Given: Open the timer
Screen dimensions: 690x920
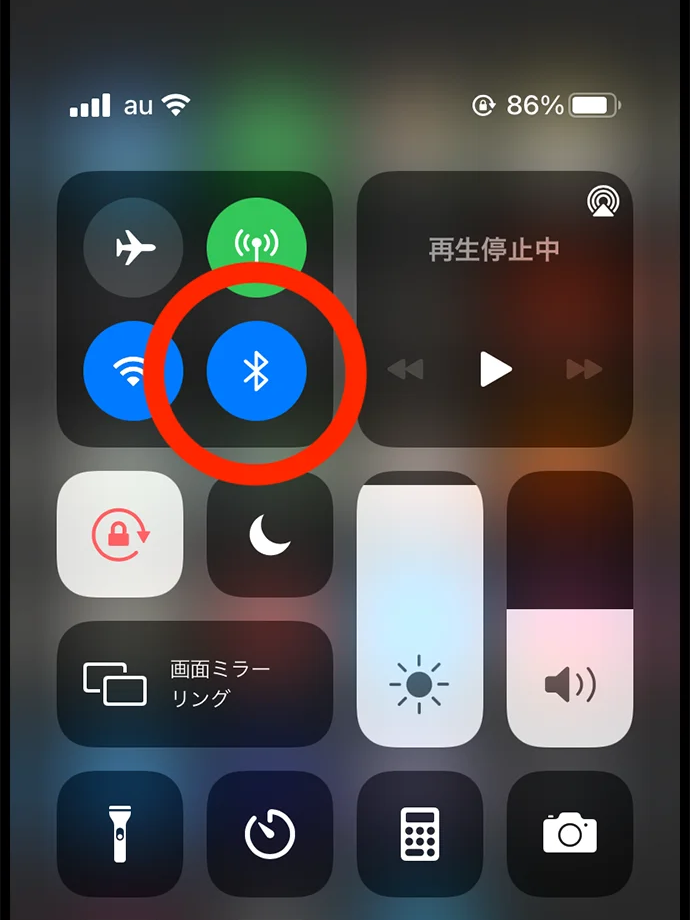Looking at the screenshot, I should tap(270, 833).
